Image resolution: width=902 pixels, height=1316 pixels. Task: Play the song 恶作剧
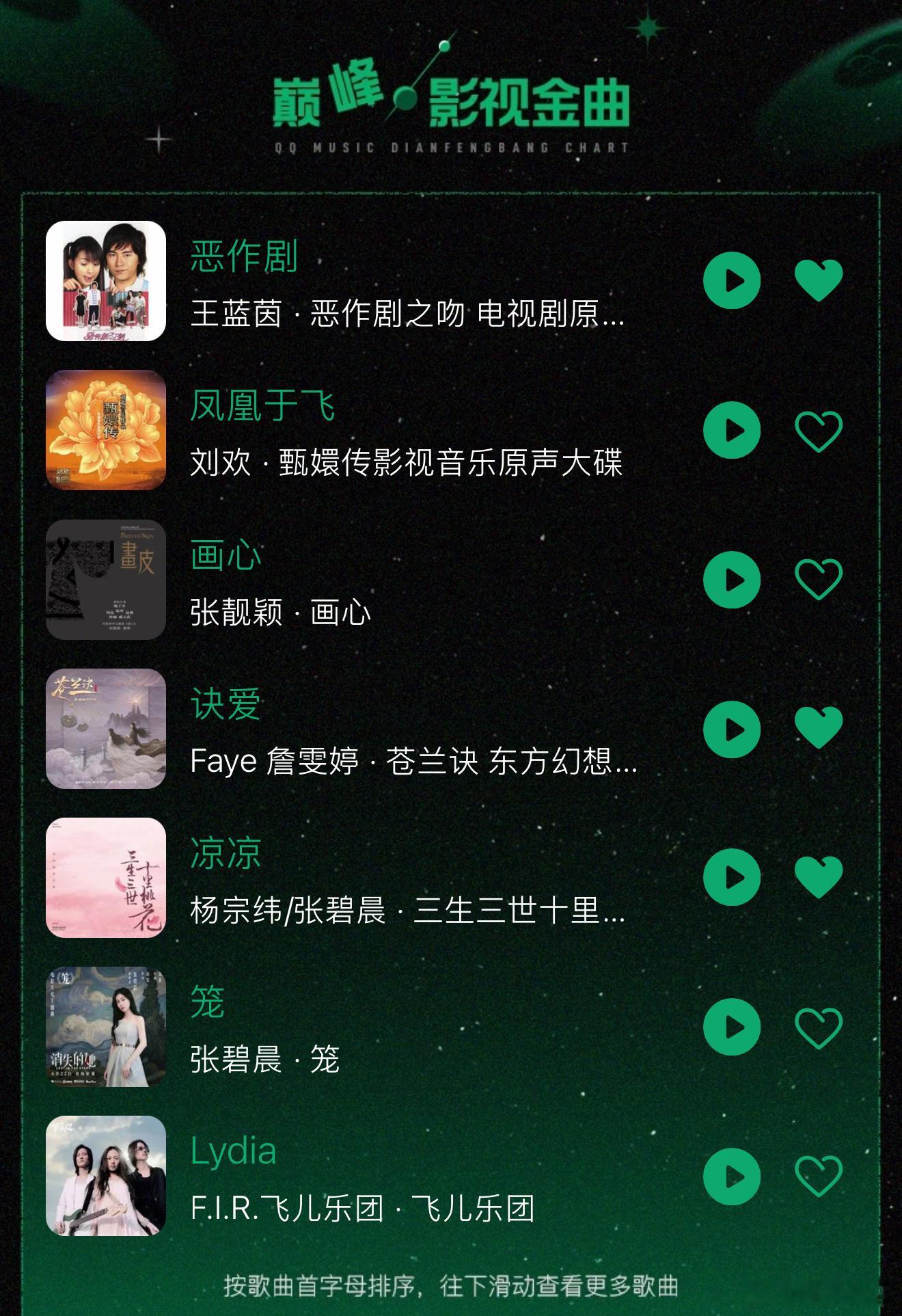[735, 280]
